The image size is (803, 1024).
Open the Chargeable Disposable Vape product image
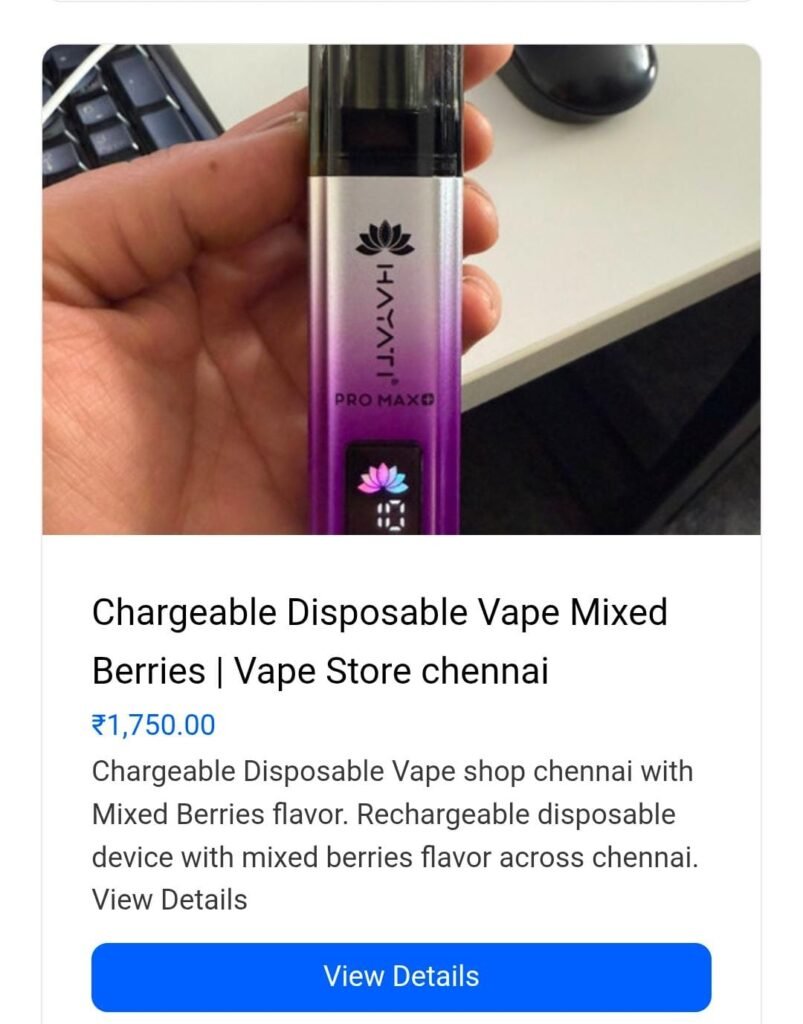401,290
